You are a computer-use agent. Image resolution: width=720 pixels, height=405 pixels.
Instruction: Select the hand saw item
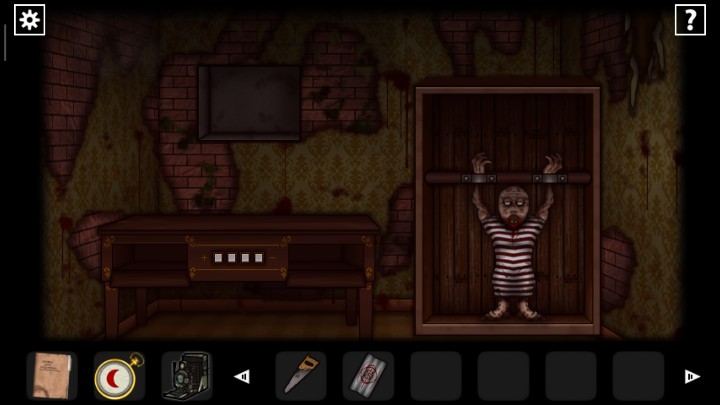click(x=300, y=376)
